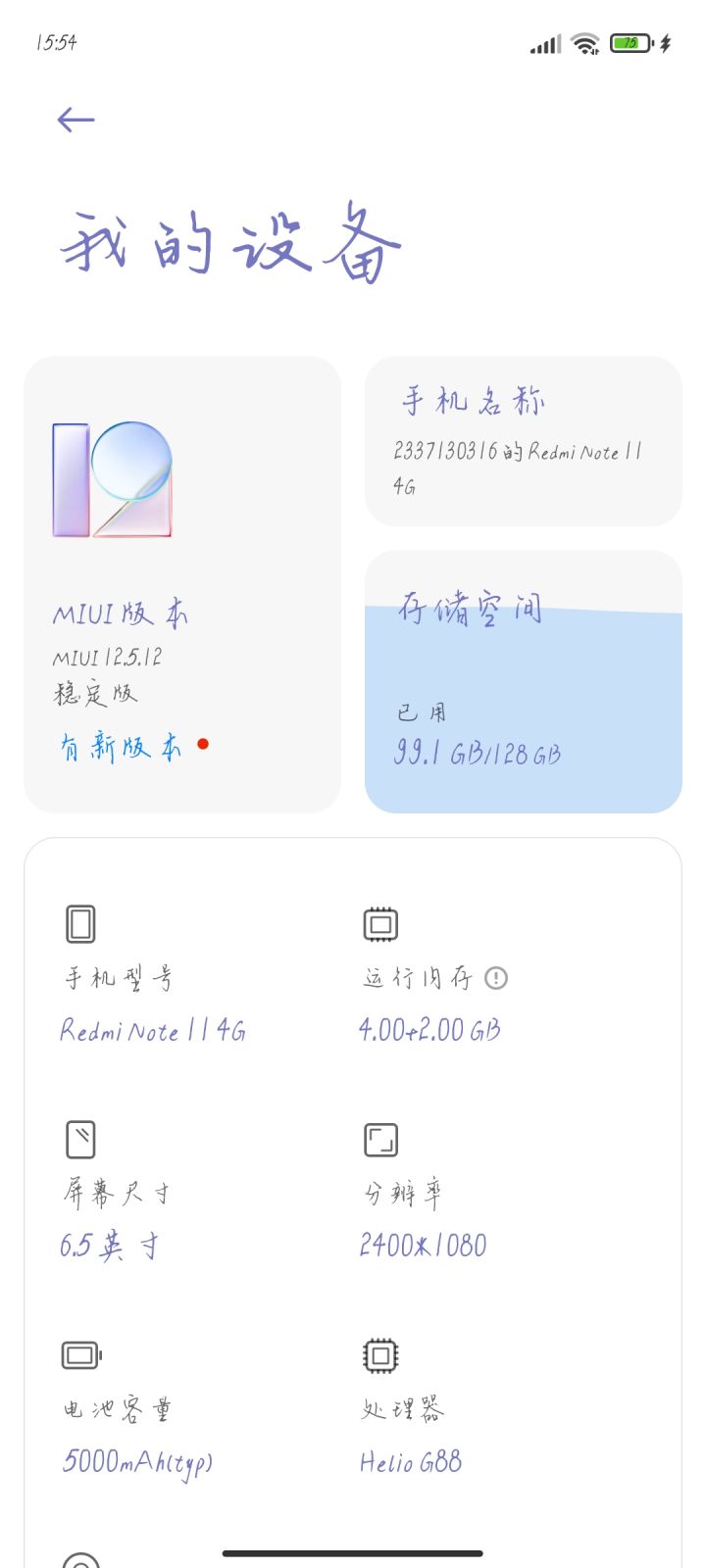
Task: Open the 存储空间 storage card
Action: point(523,682)
